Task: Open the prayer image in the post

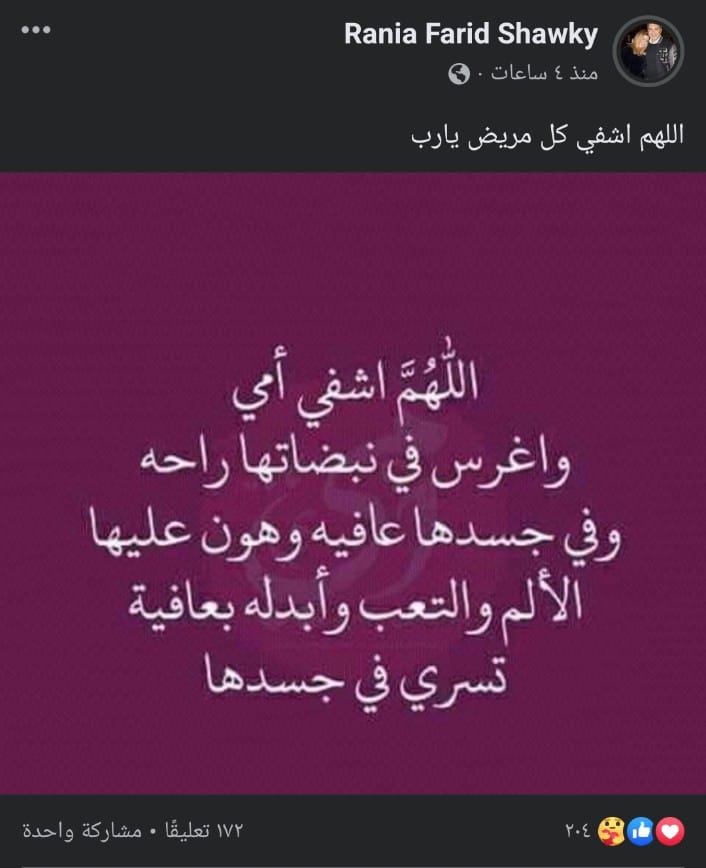Action: coord(353,482)
